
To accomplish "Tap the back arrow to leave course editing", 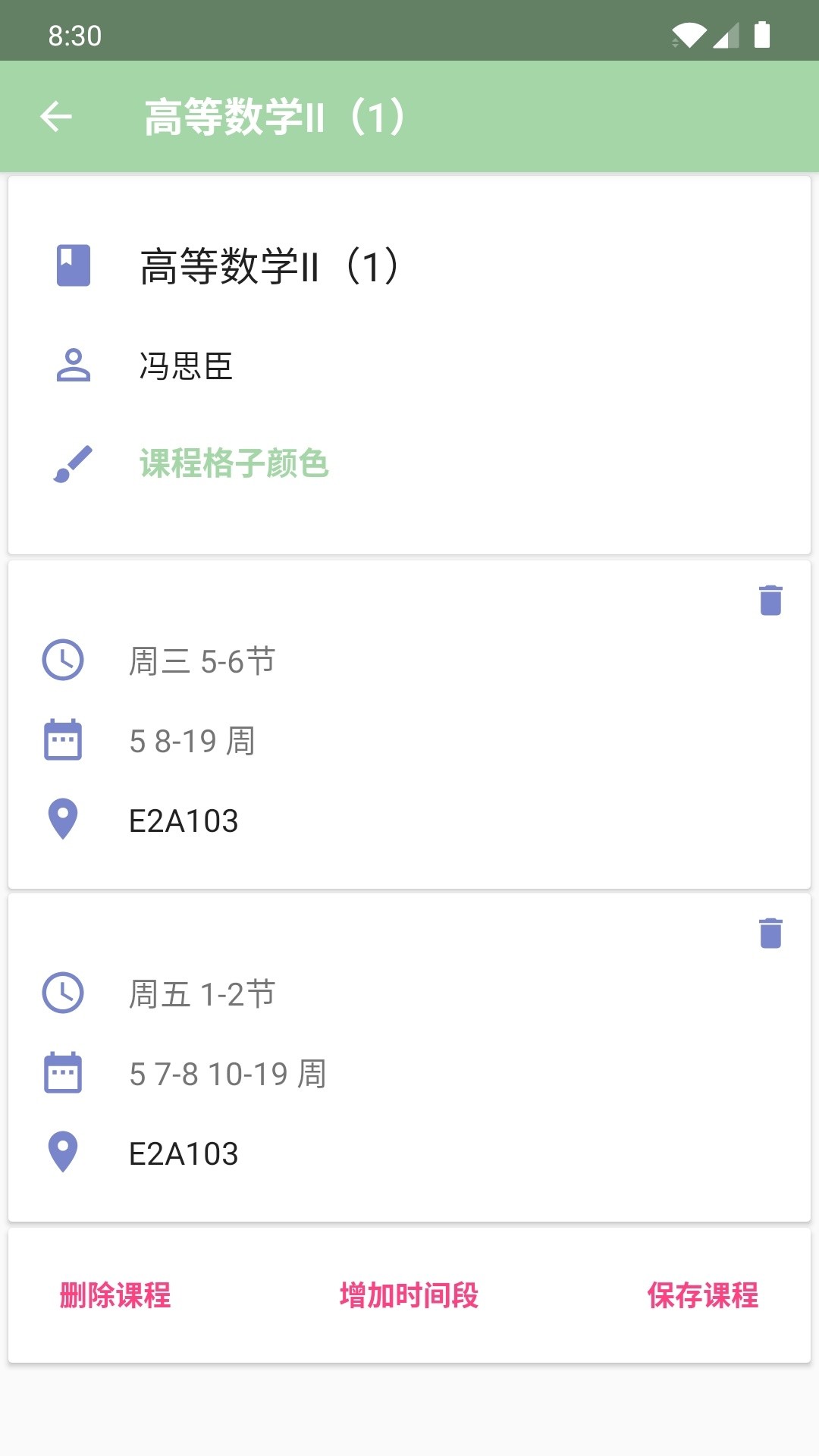I will 58,116.
